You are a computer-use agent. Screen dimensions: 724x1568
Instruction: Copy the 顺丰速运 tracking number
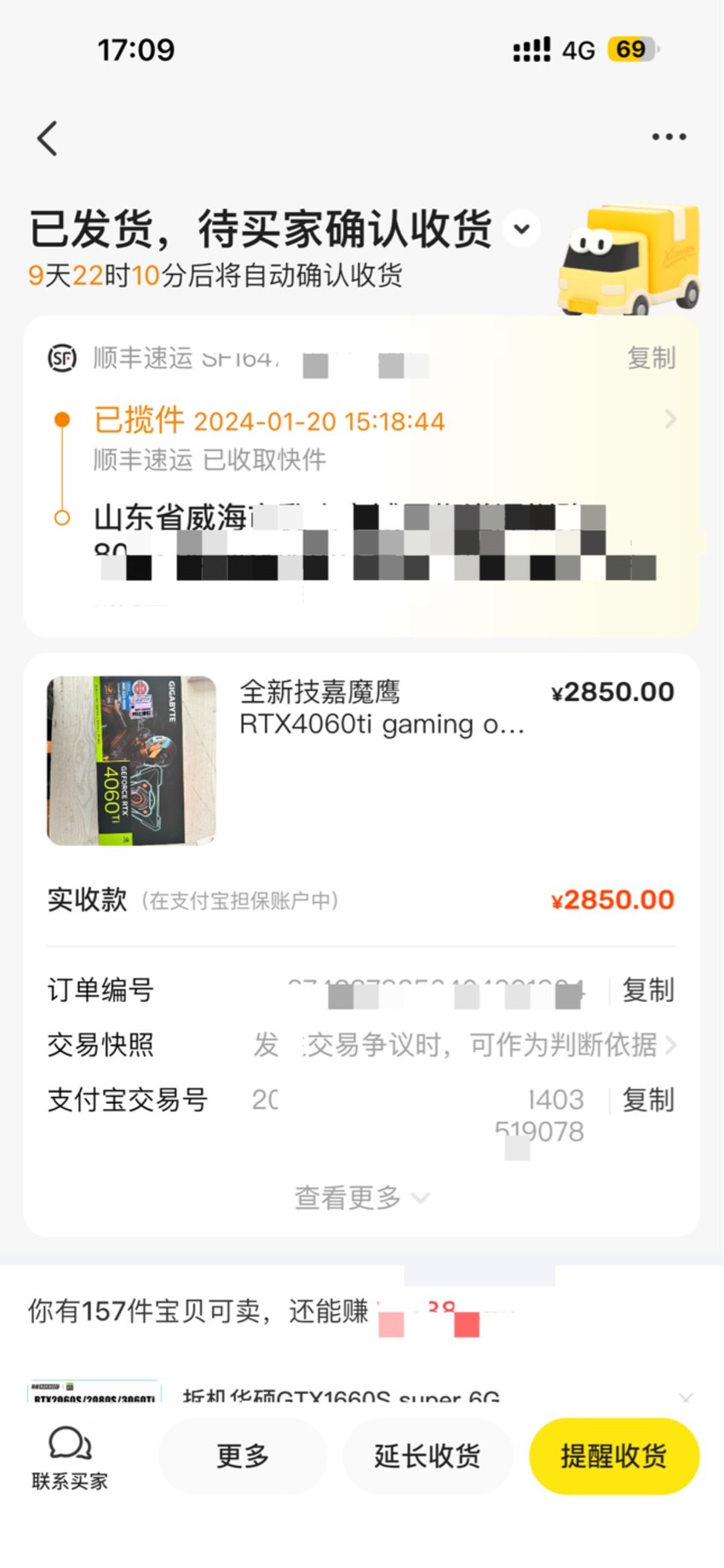[x=651, y=358]
